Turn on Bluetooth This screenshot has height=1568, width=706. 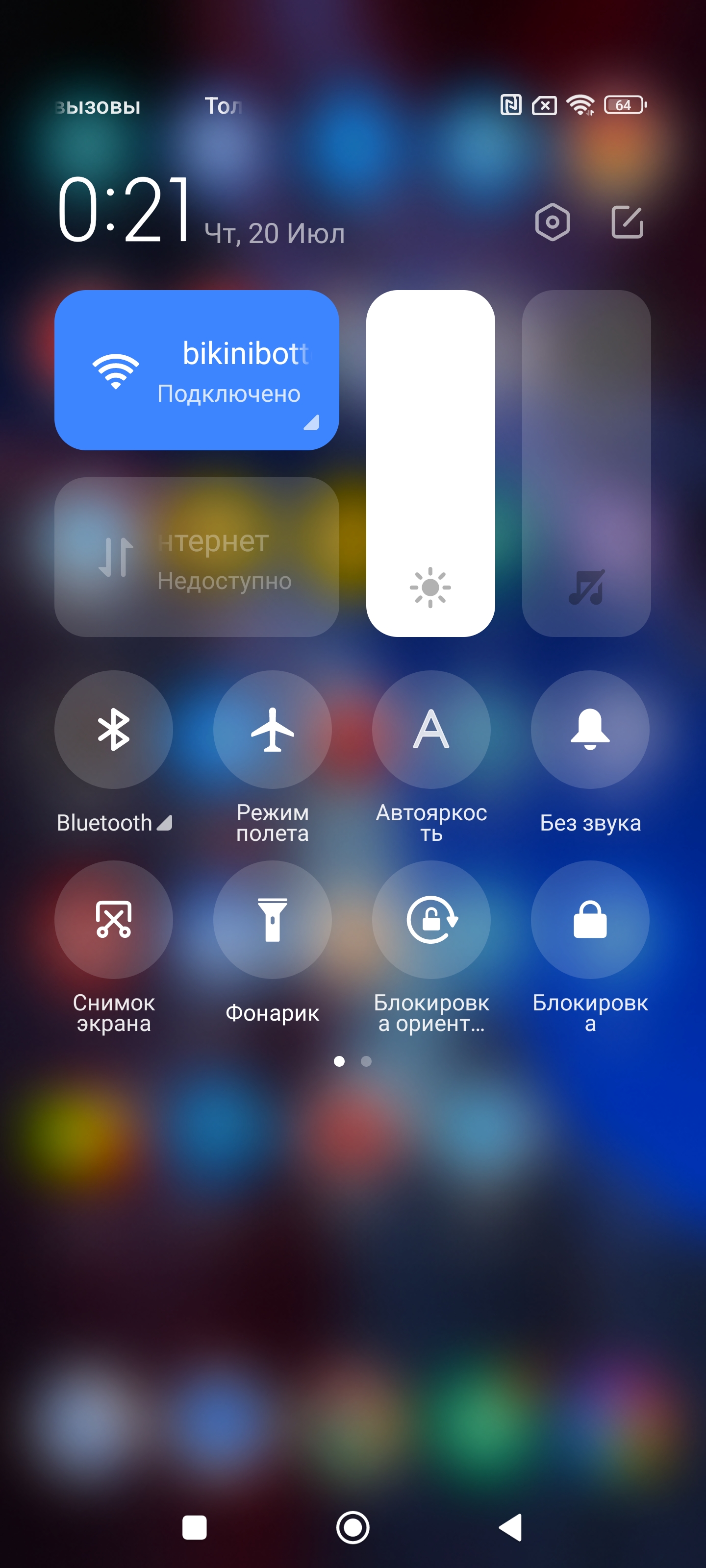pyautogui.click(x=113, y=729)
